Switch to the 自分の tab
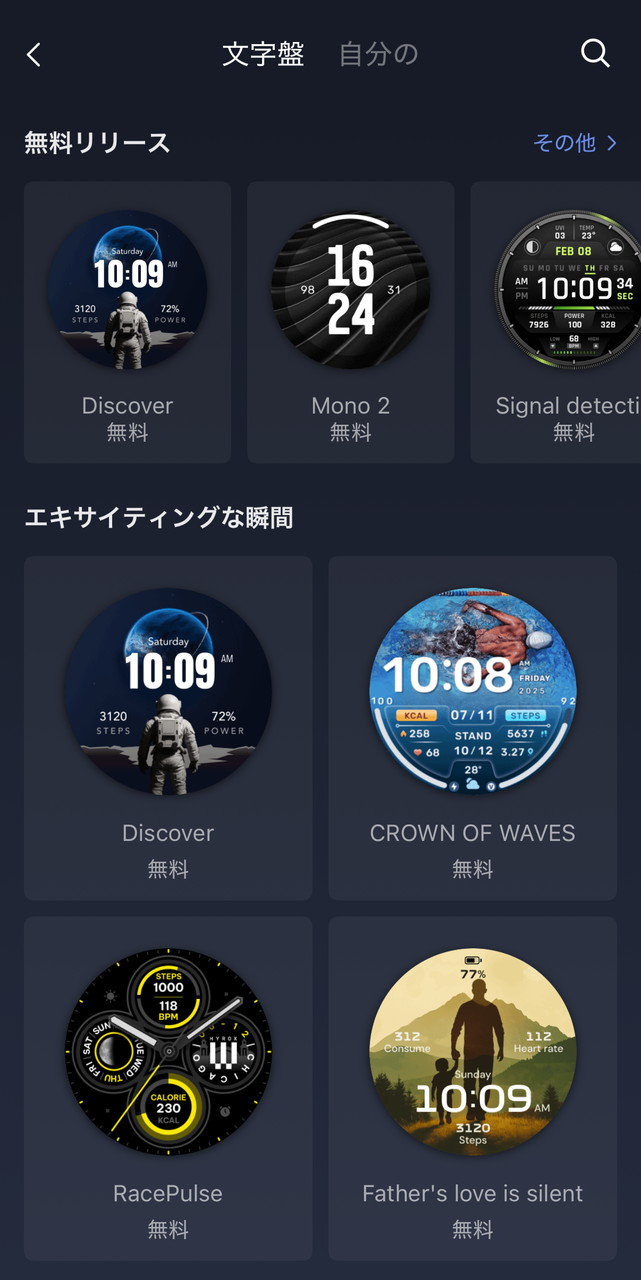 pos(378,54)
